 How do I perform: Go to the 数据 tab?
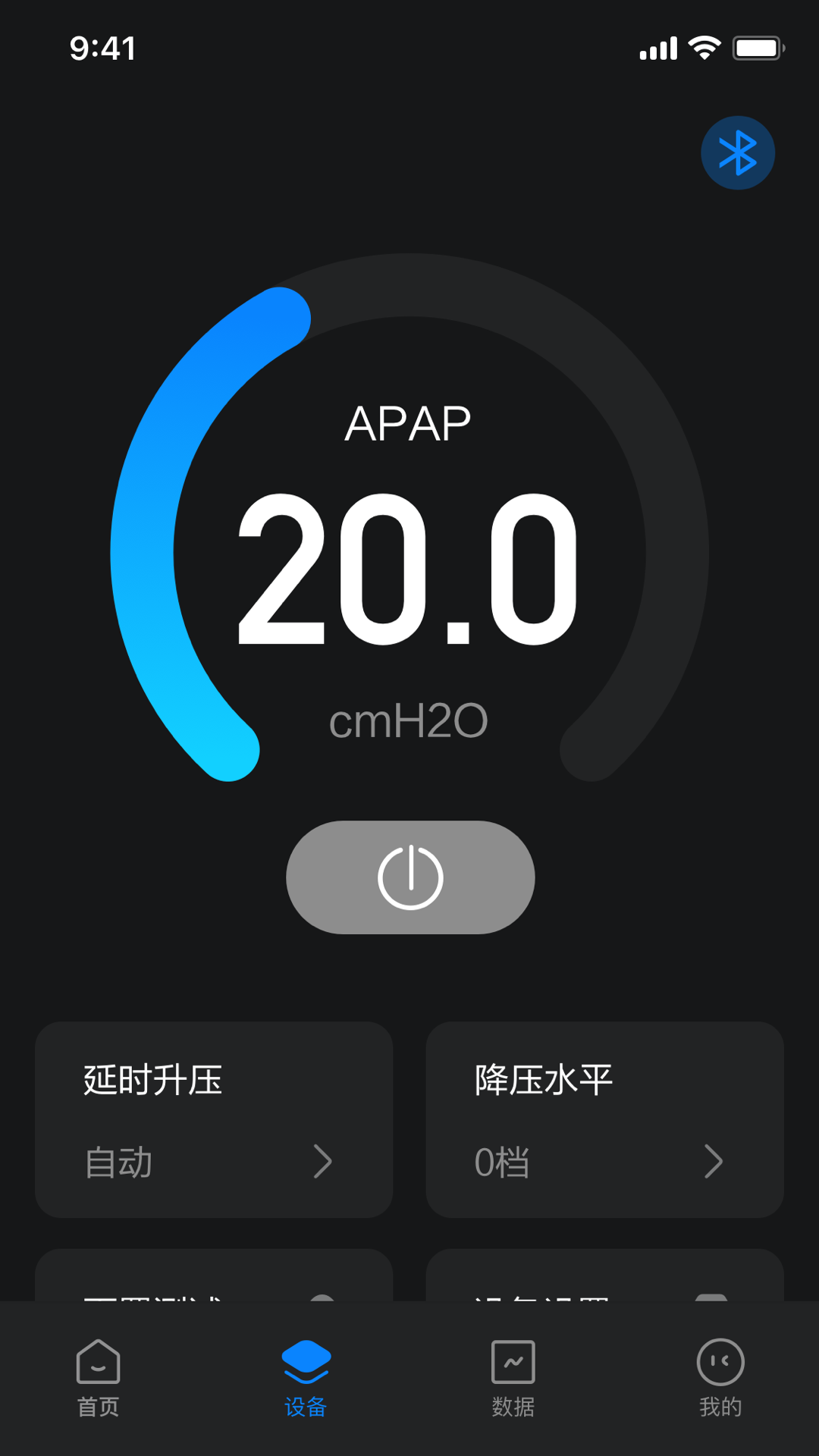tap(513, 1377)
